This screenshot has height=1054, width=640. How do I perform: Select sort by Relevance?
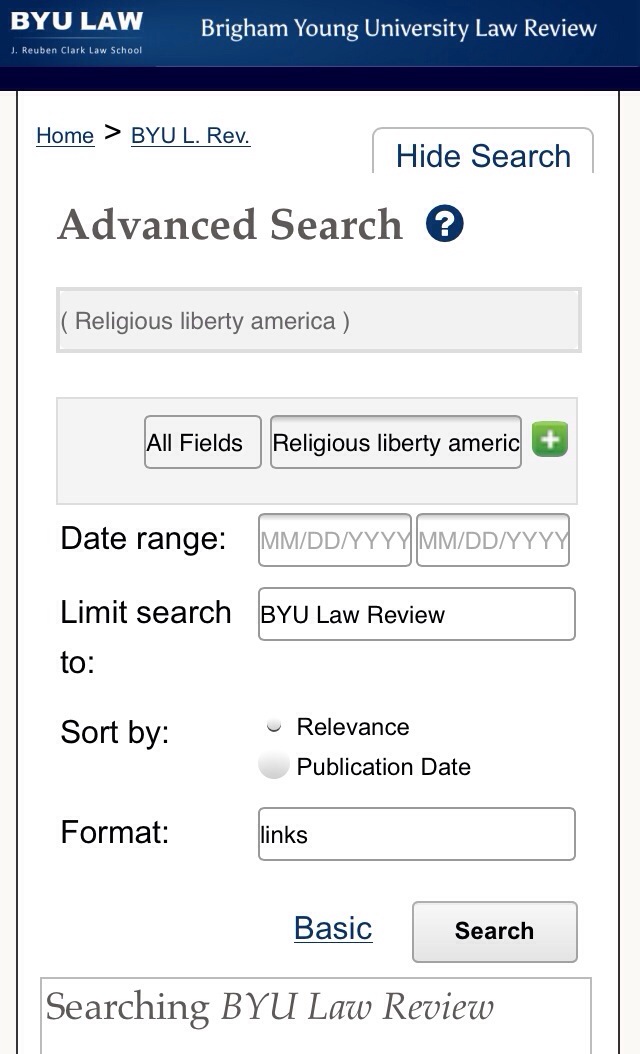coord(274,726)
